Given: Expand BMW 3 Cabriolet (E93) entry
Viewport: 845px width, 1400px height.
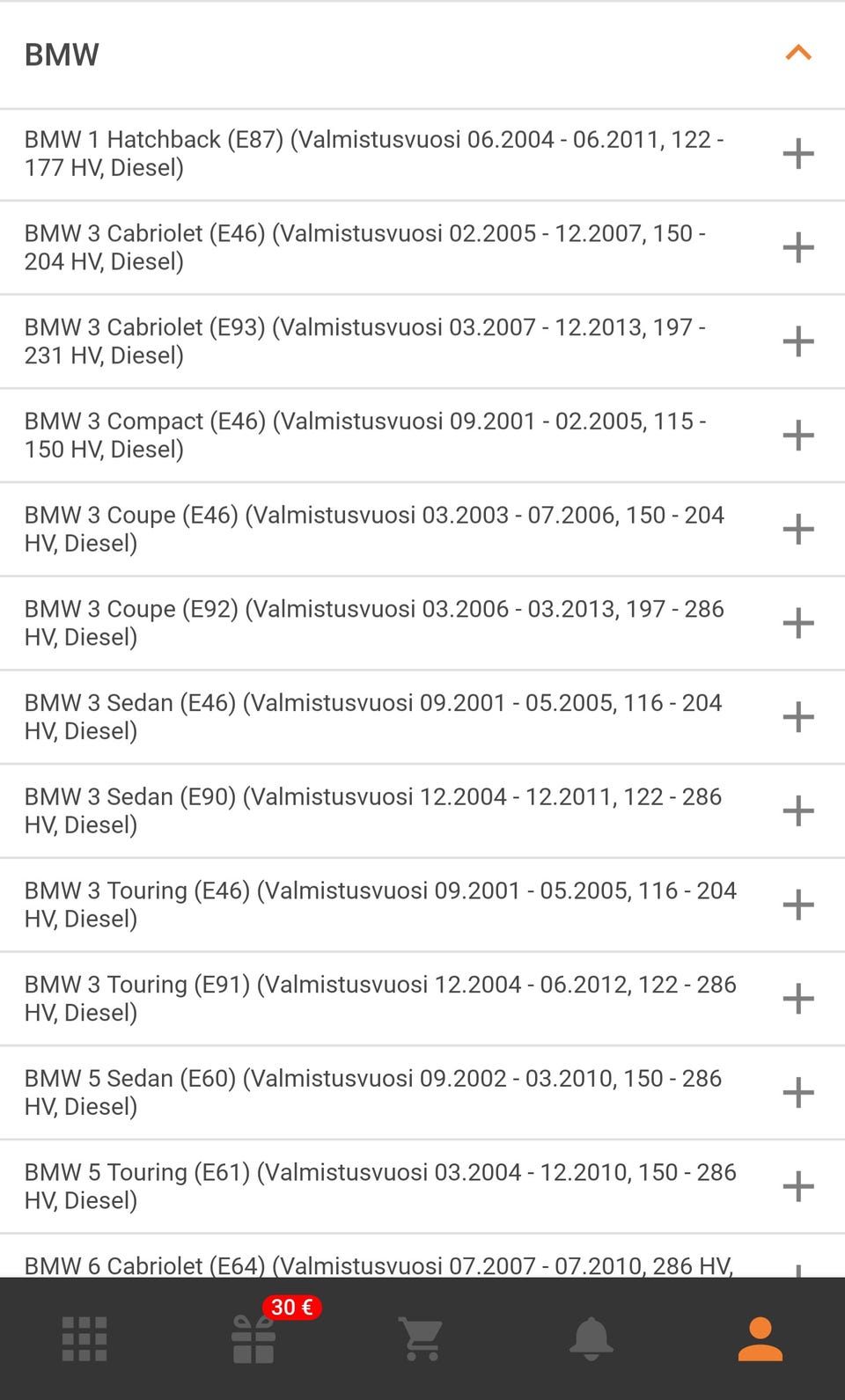Looking at the screenshot, I should 797,341.
